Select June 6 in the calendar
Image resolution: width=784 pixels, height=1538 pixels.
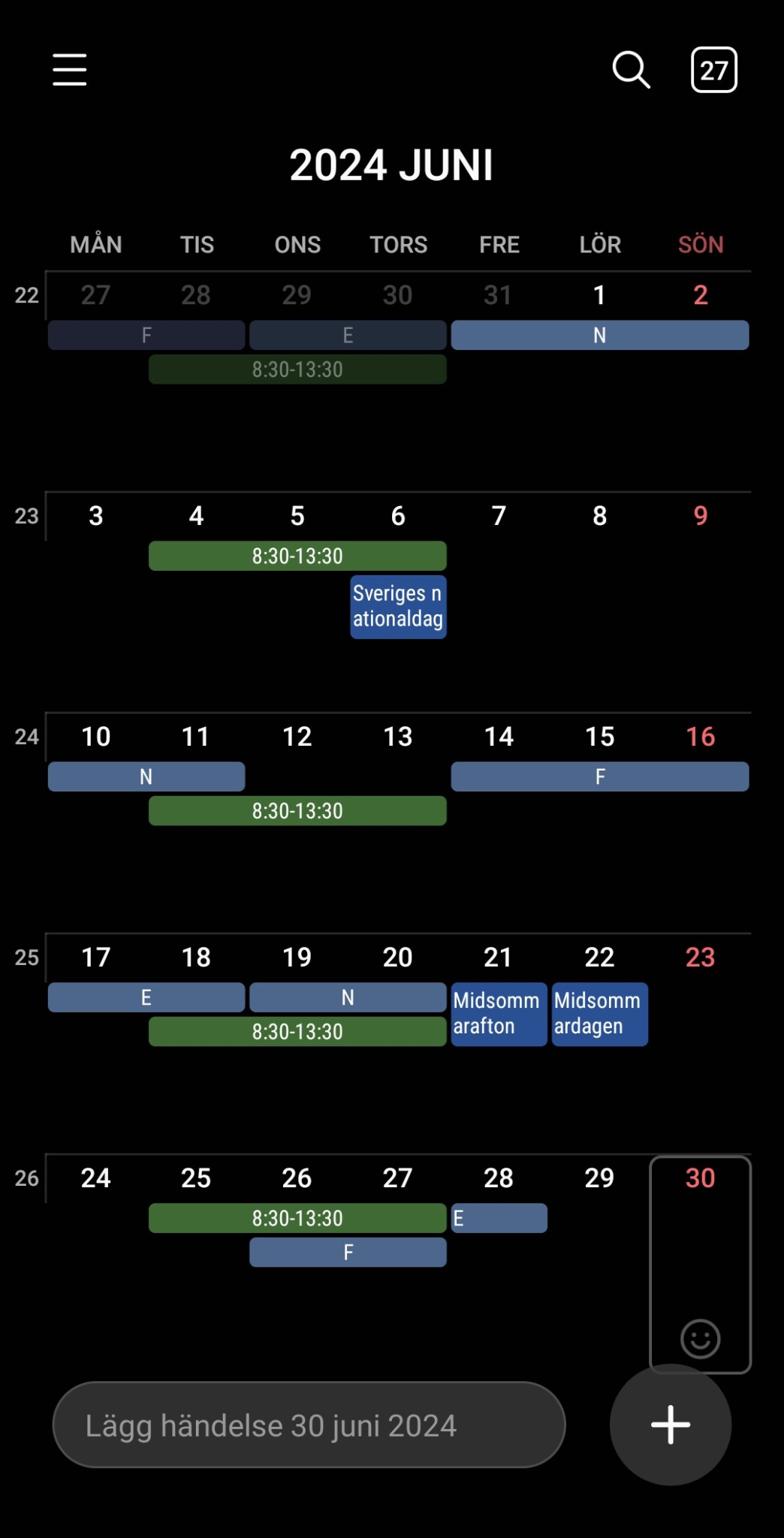pyautogui.click(x=398, y=516)
